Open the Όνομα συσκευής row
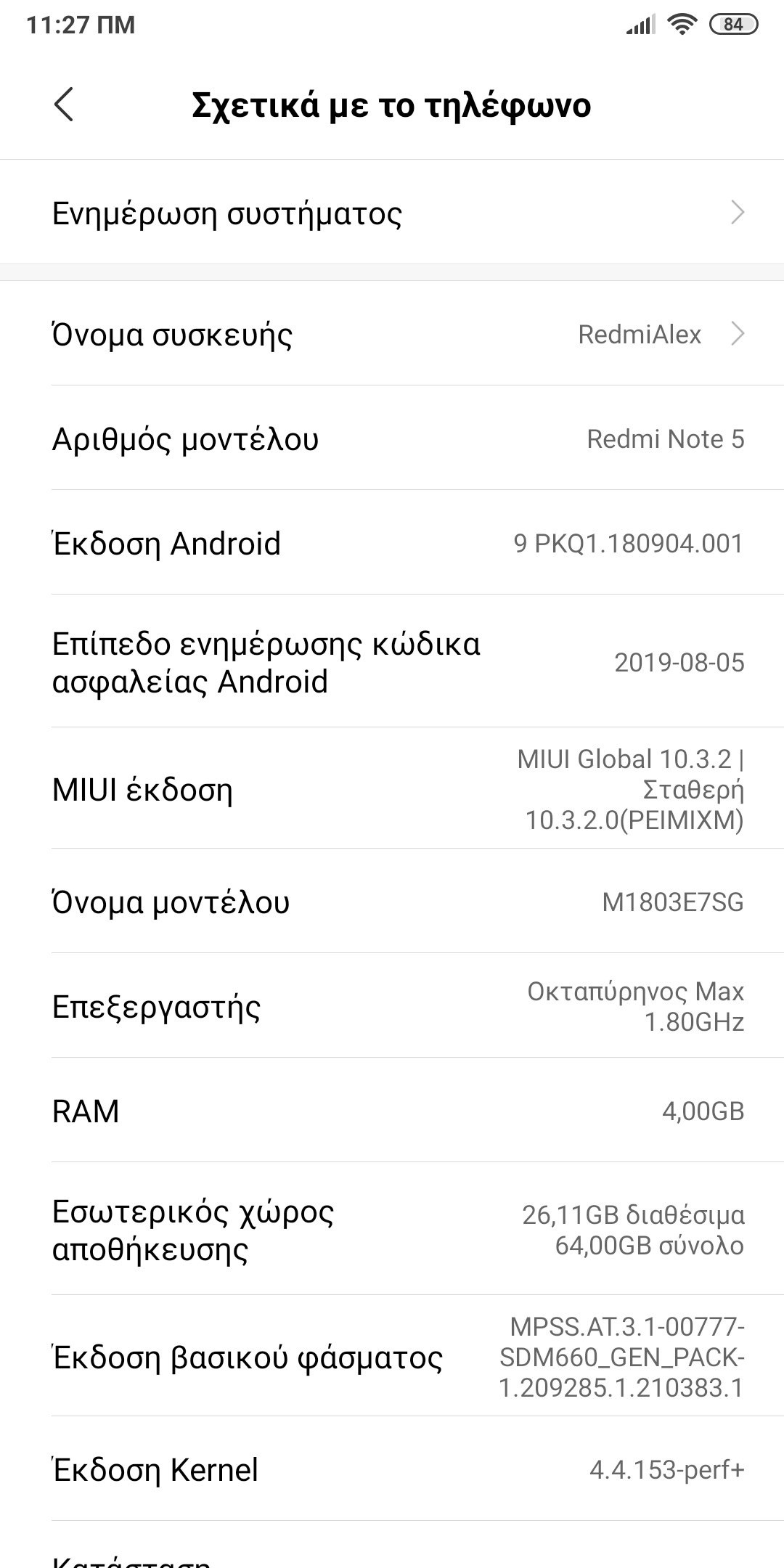 tap(392, 335)
